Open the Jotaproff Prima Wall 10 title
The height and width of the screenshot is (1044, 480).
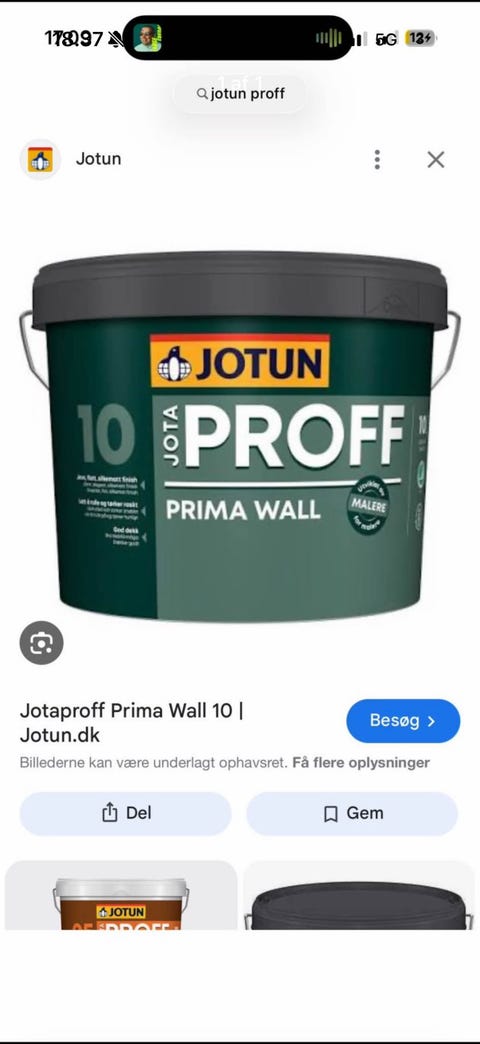point(131,722)
